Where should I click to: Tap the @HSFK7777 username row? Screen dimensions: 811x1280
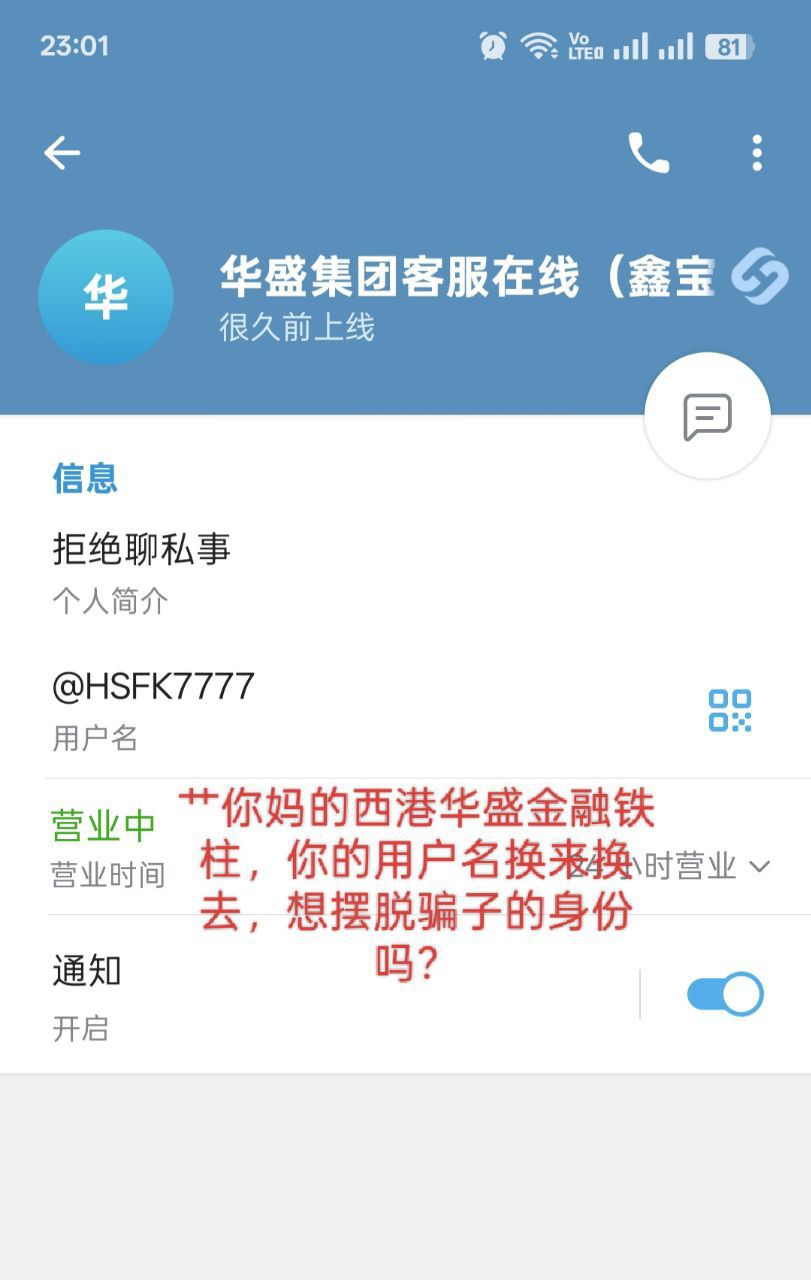coord(300,710)
